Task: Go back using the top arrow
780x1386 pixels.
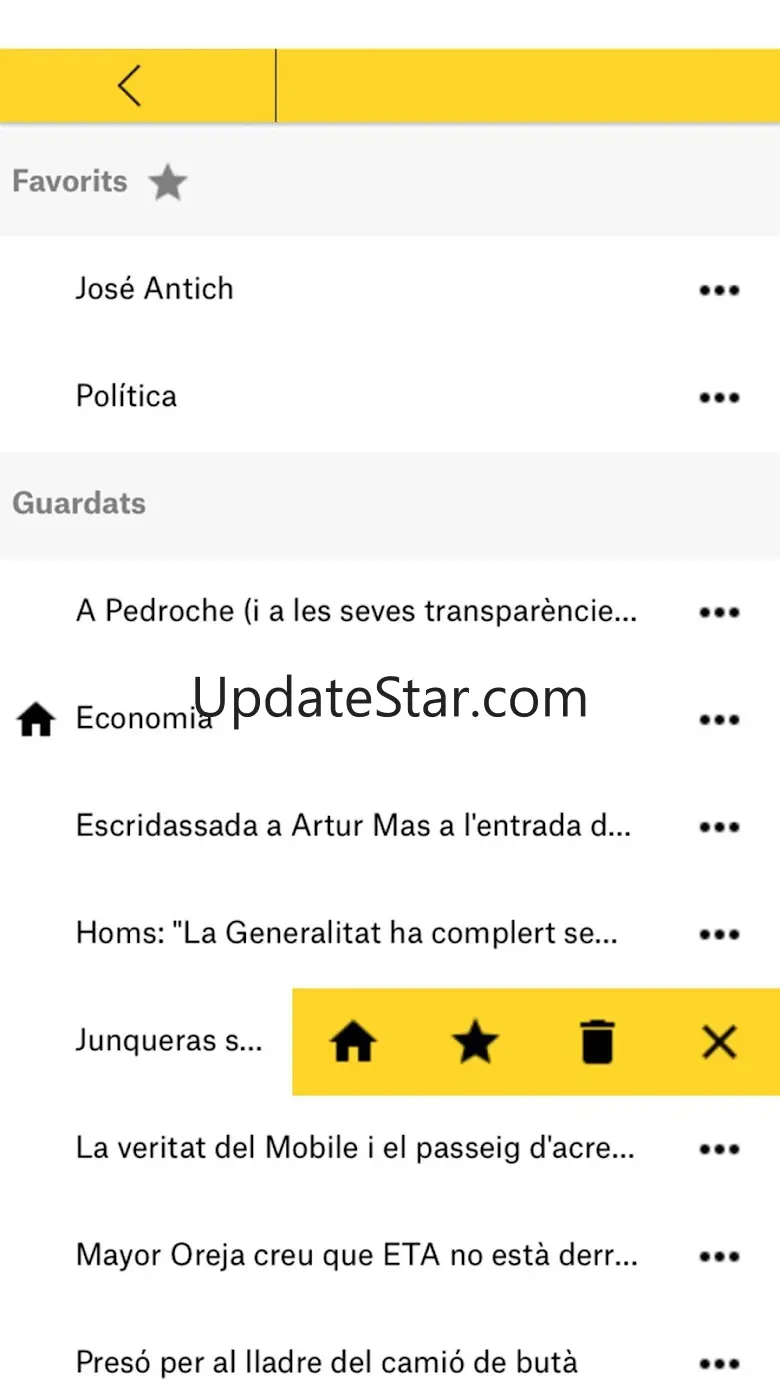Action: point(130,86)
